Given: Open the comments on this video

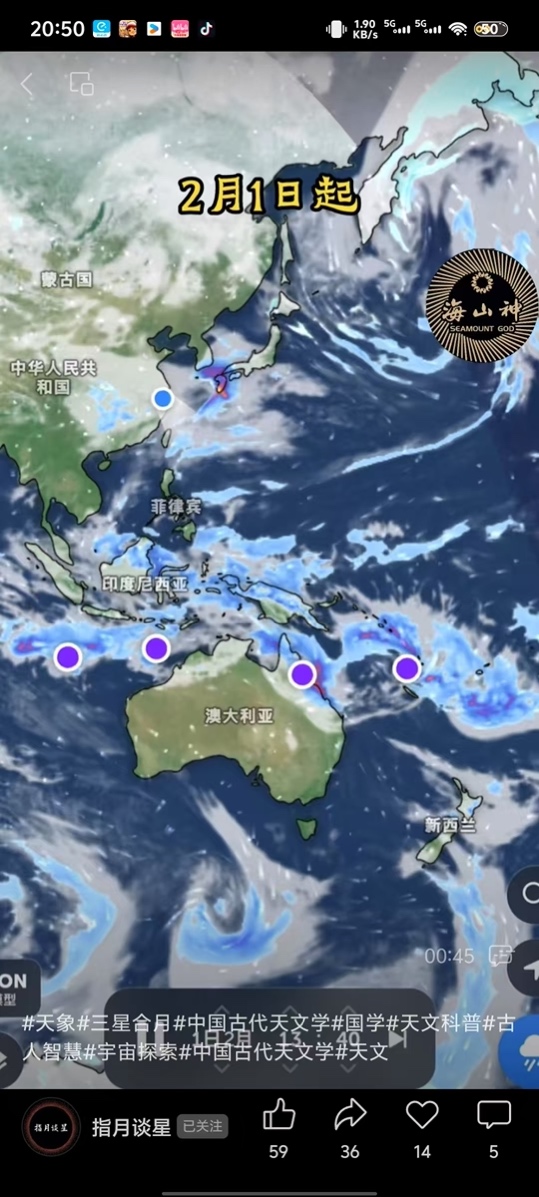Looking at the screenshot, I should coord(494,1116).
